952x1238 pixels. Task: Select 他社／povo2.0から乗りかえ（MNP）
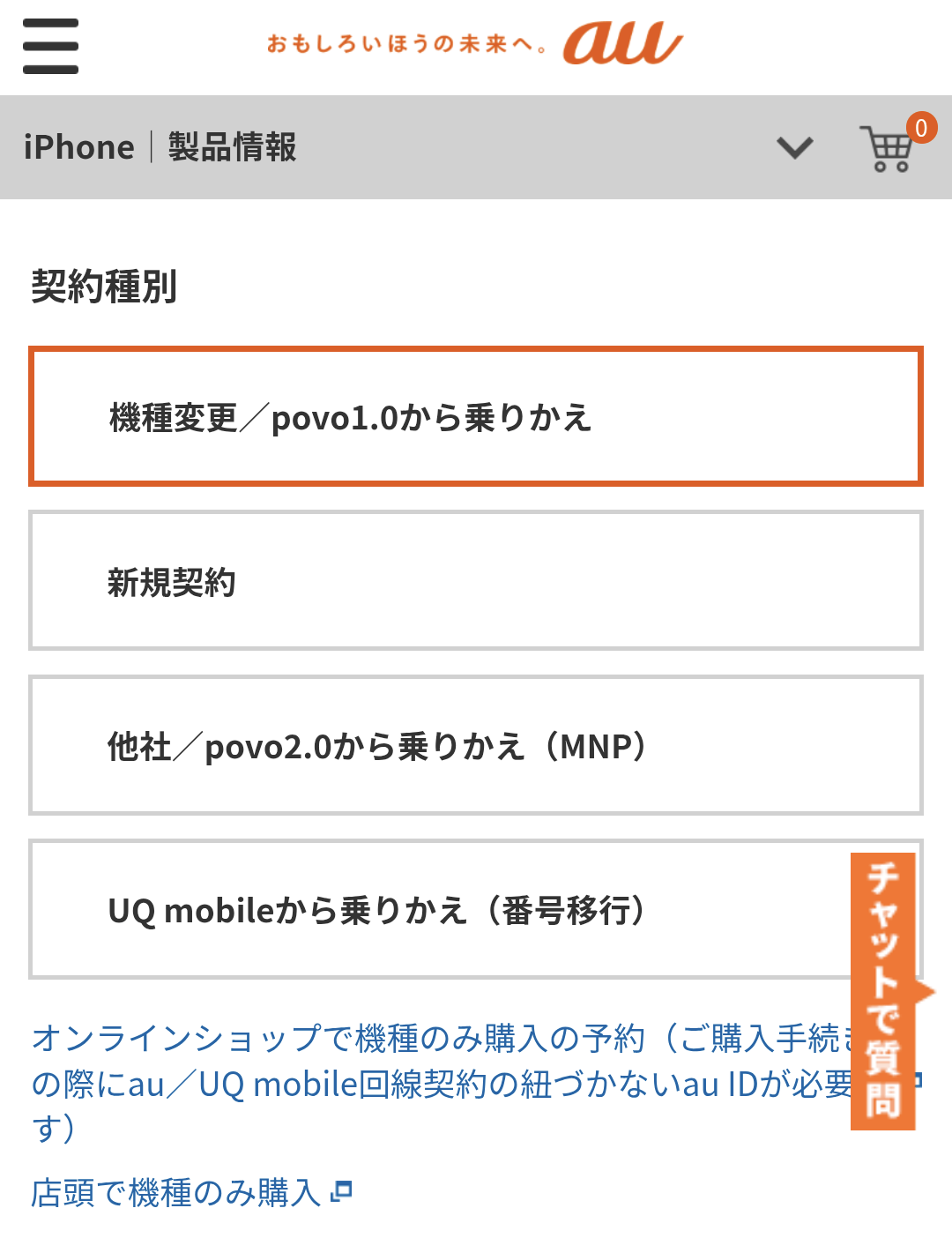point(476,746)
